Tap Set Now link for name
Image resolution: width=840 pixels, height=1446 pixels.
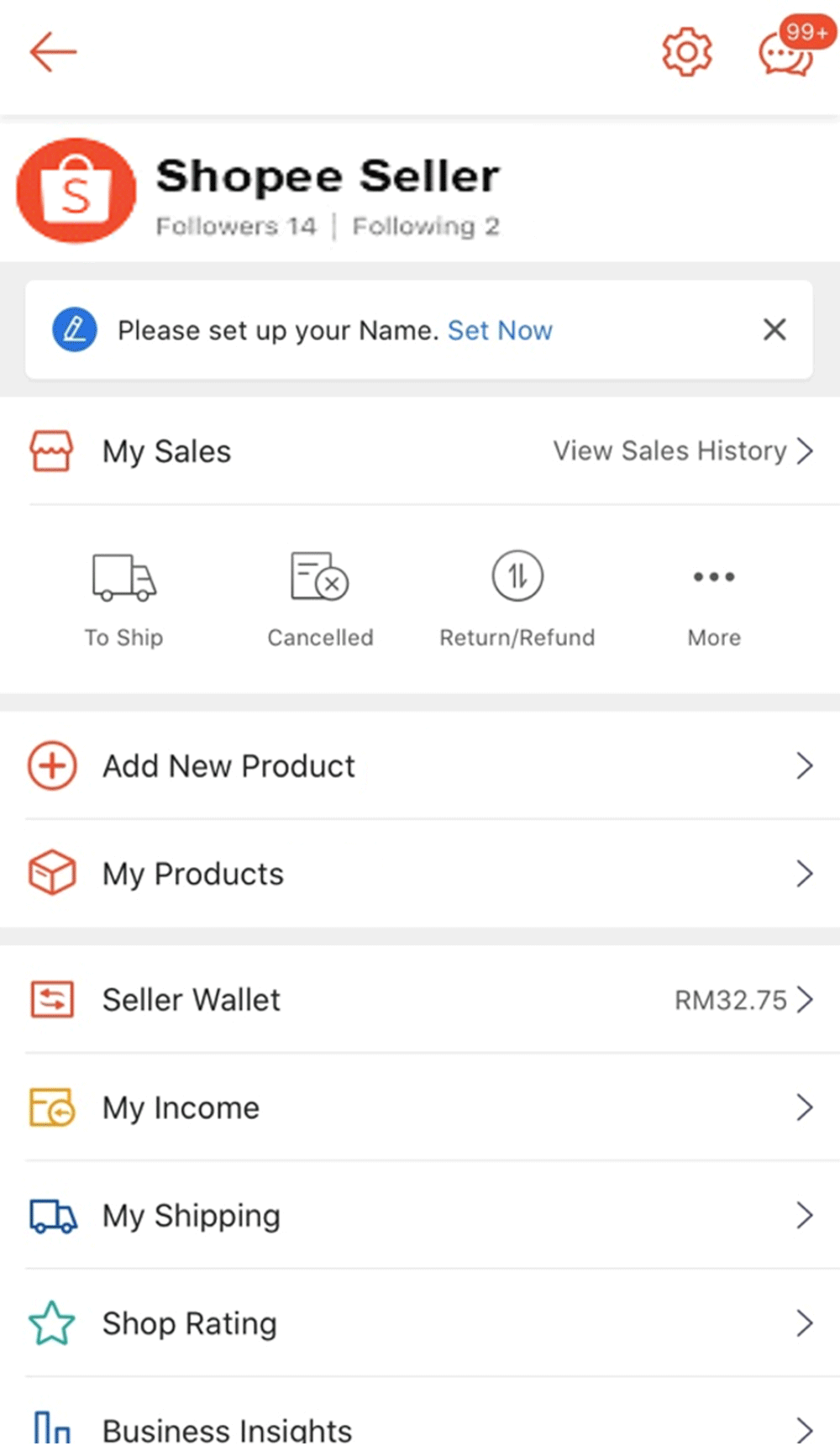[x=500, y=330]
